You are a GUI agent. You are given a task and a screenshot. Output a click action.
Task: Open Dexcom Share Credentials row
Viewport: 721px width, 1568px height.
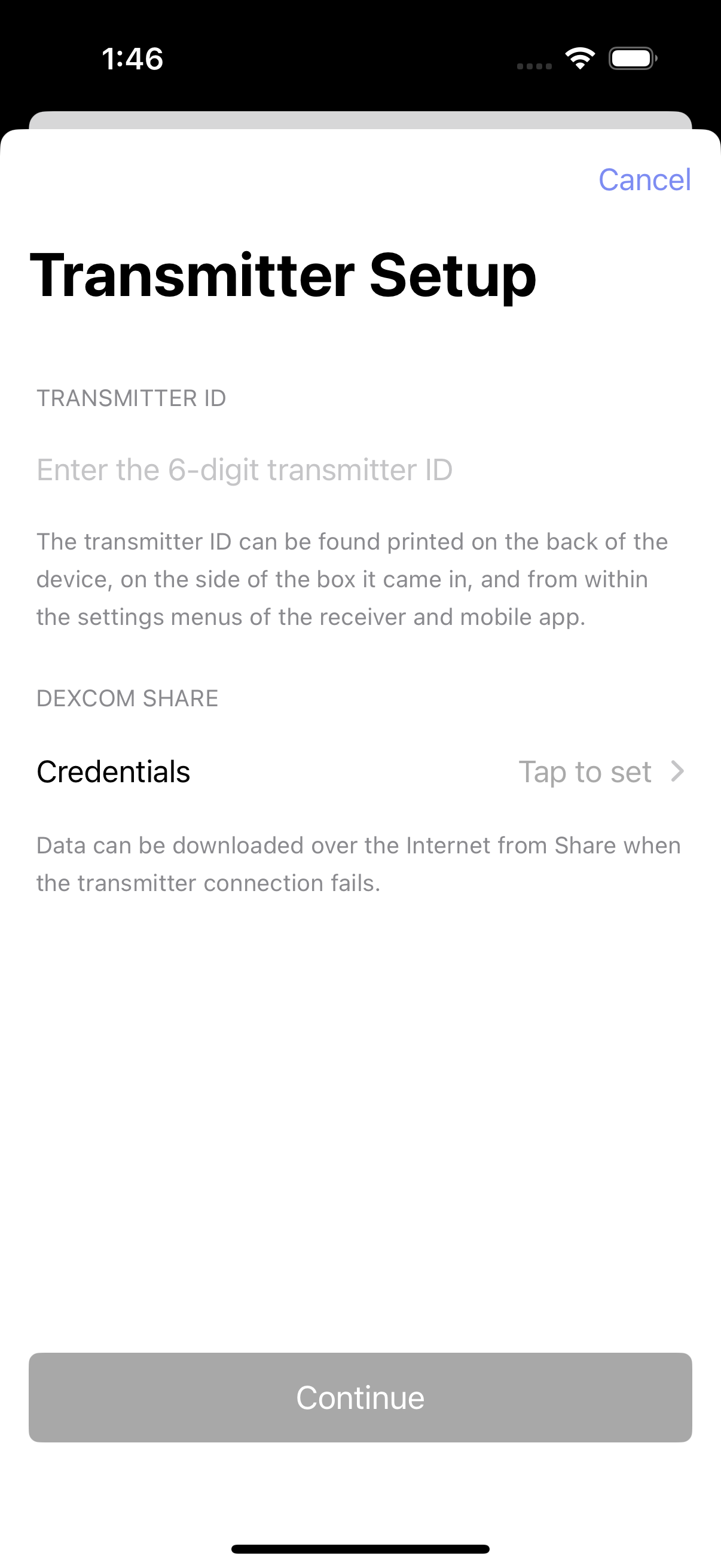(360, 772)
